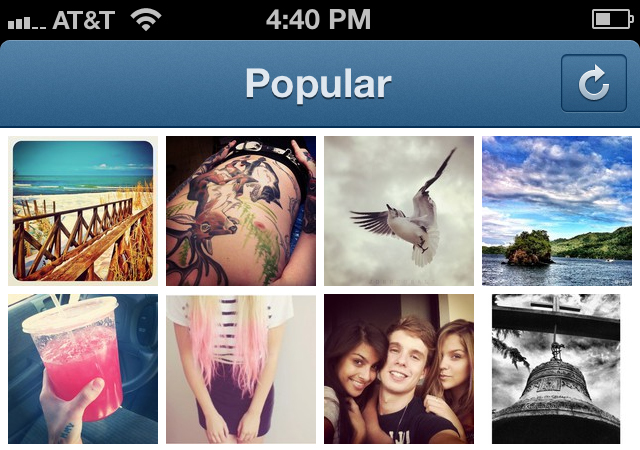Open the beach boardwalk photo
This screenshot has height=450, width=640.
pos(83,211)
